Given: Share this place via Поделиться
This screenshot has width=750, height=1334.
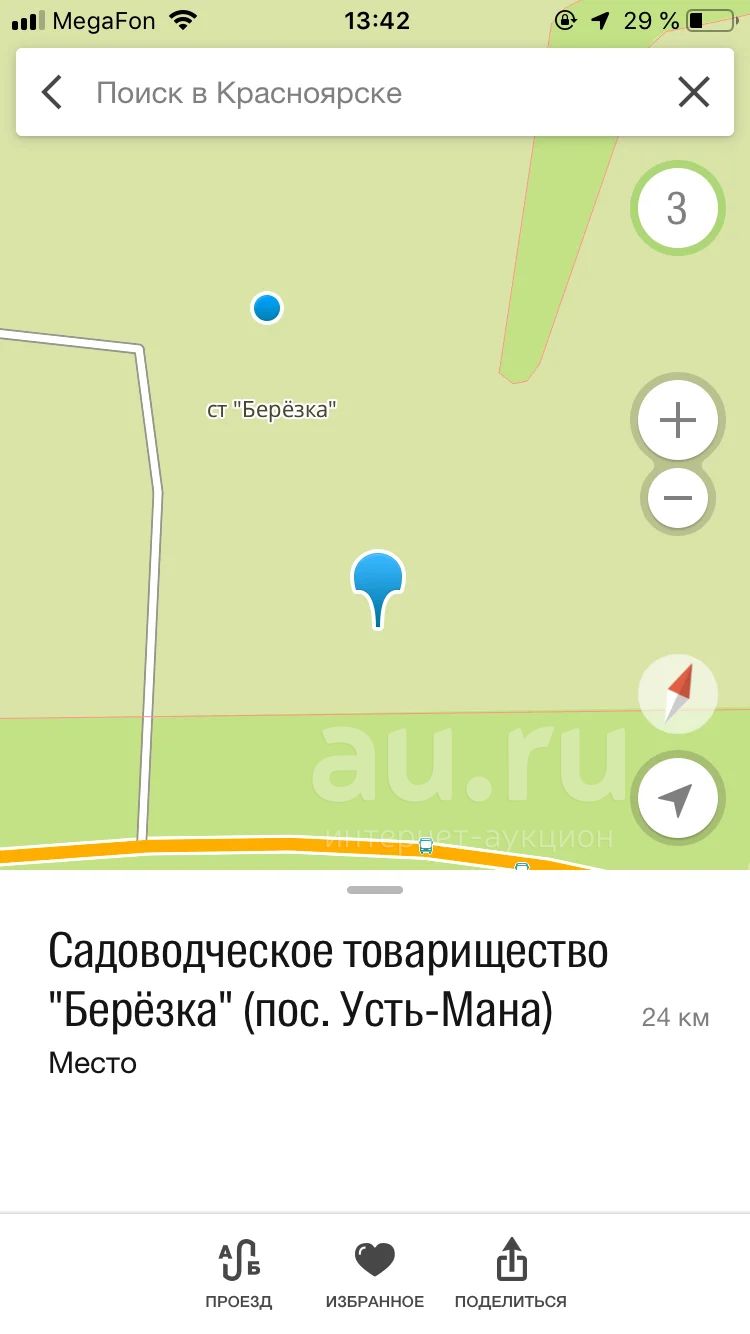Looking at the screenshot, I should [511, 1273].
